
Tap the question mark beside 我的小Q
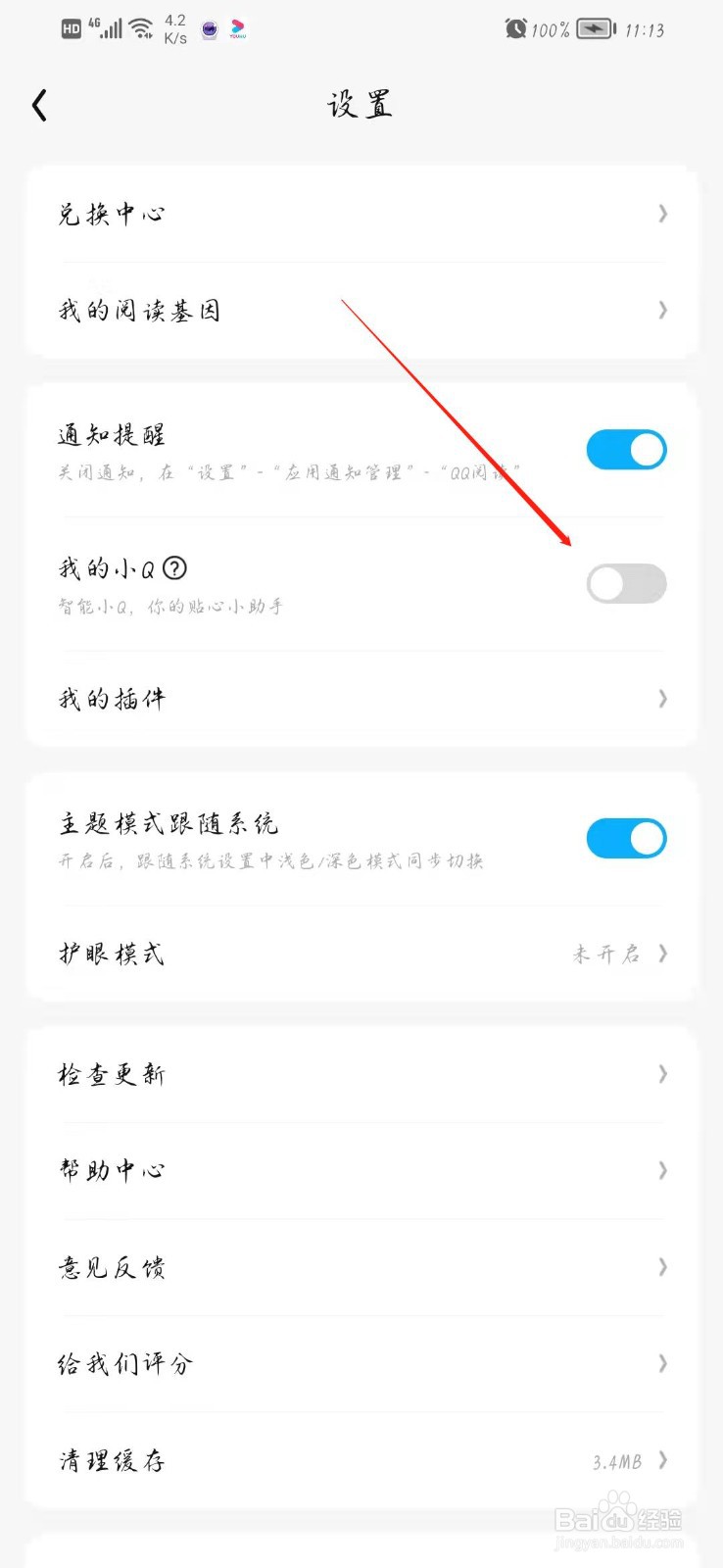pyautogui.click(x=174, y=568)
